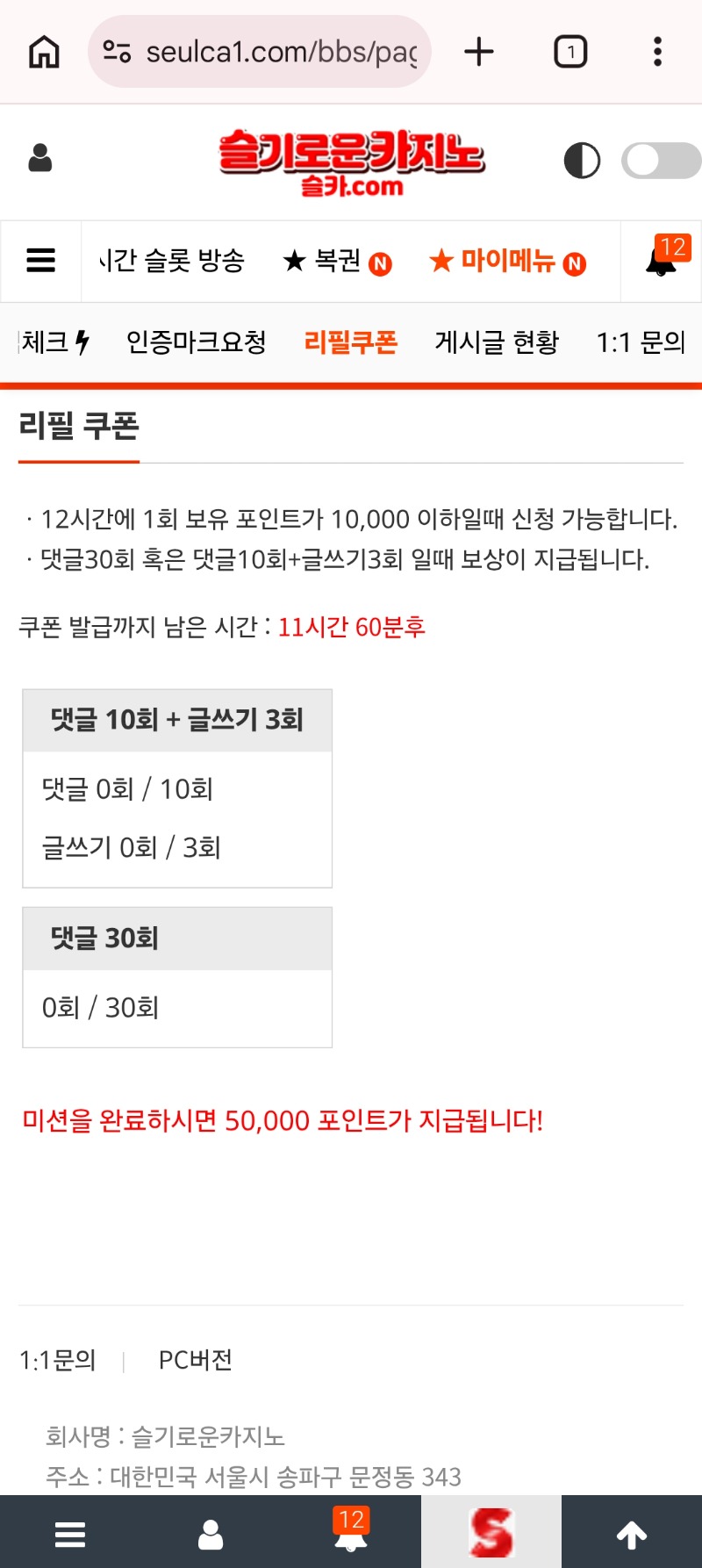Switch to the 인증마크요청 tab
Viewport: 702px width, 1568px height.
[x=197, y=342]
